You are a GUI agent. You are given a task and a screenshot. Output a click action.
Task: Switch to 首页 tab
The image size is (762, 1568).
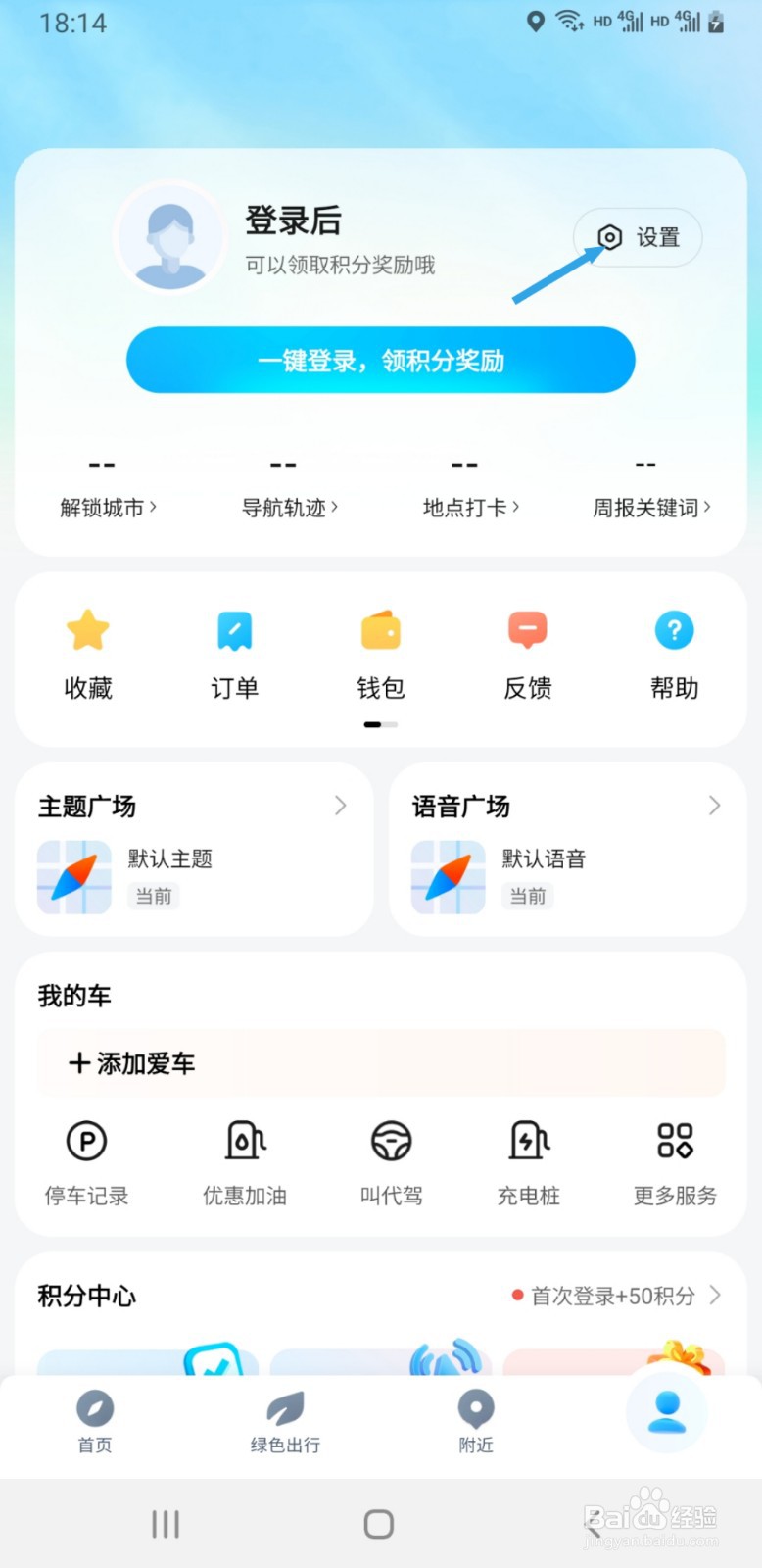pos(95,1421)
